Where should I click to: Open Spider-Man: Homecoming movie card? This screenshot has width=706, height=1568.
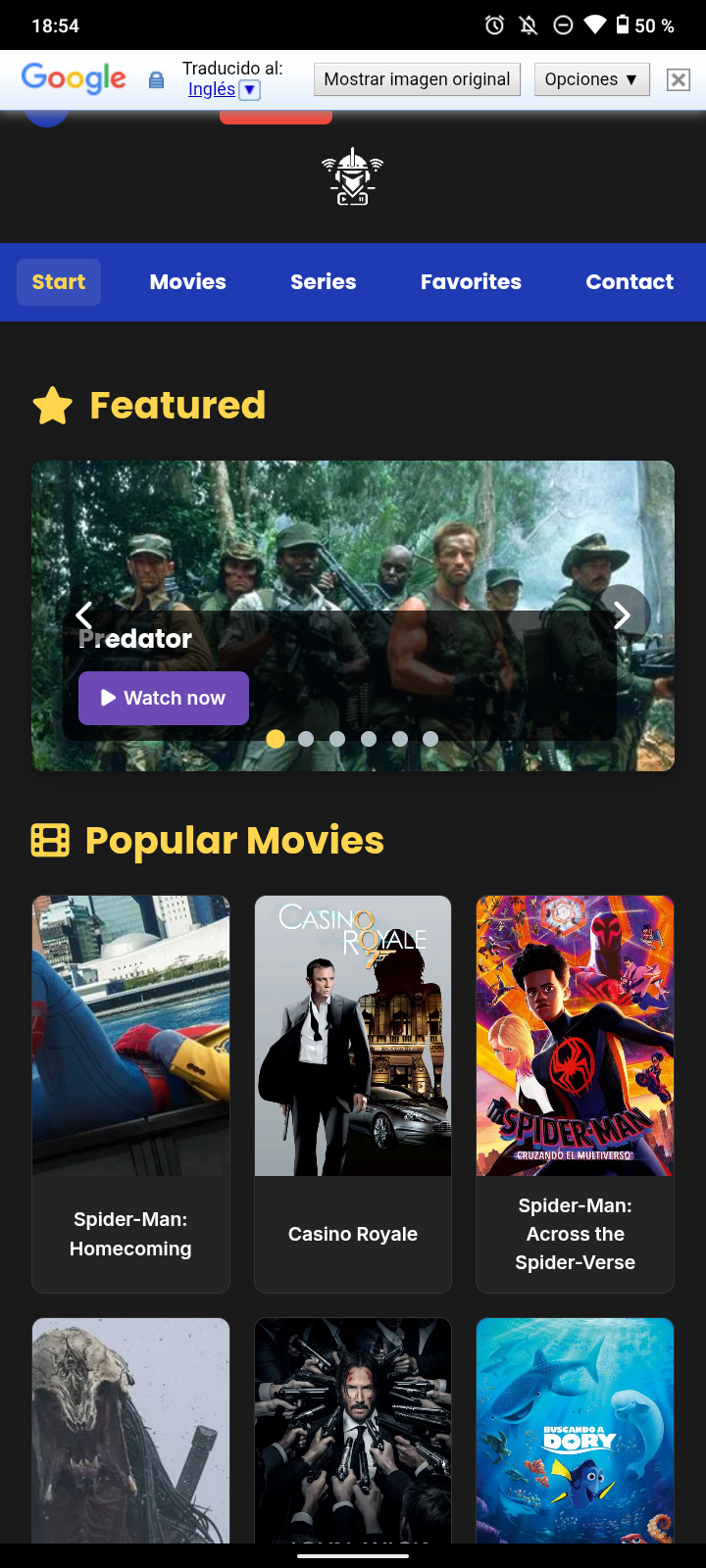tap(130, 1093)
